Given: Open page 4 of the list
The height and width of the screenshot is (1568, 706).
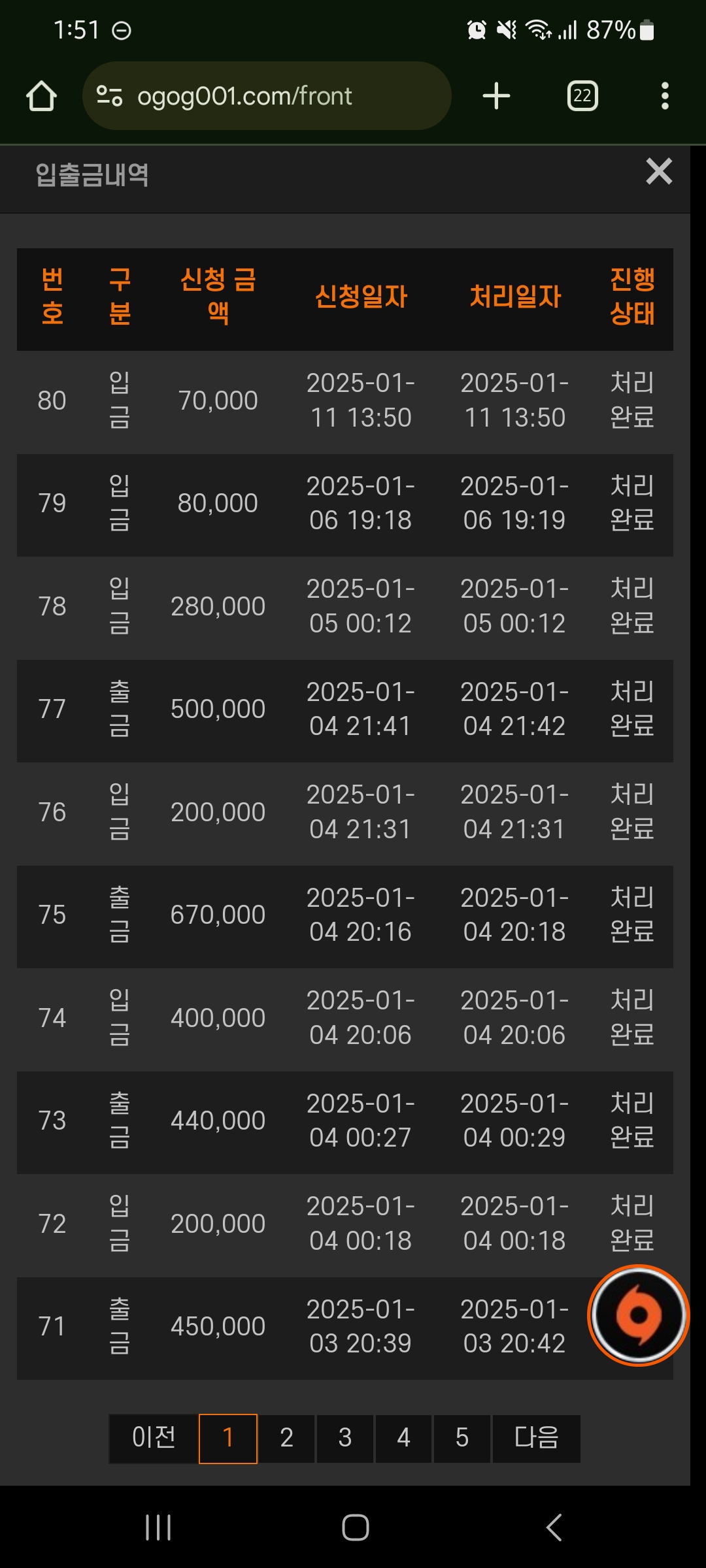Looking at the screenshot, I should [x=403, y=1439].
